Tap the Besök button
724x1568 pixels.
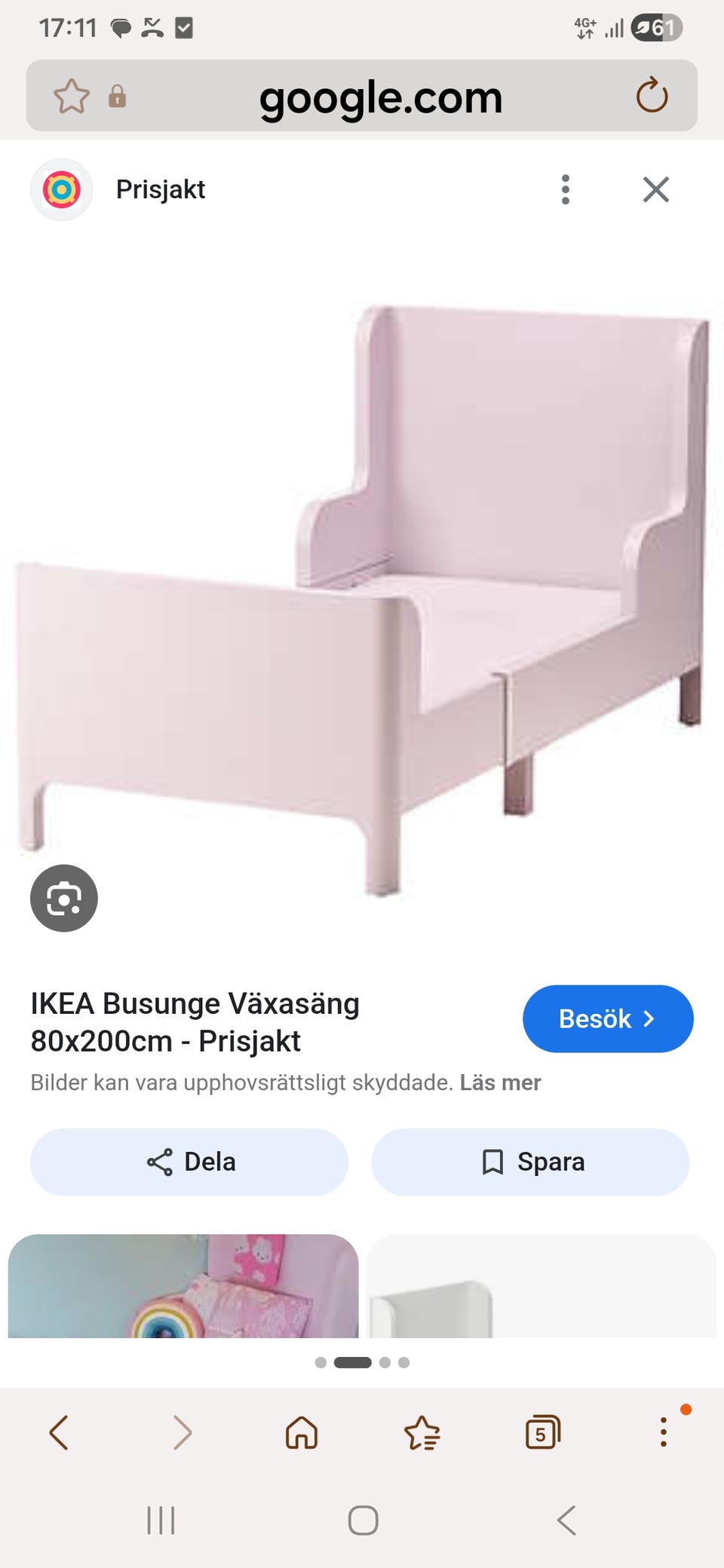coord(608,1018)
